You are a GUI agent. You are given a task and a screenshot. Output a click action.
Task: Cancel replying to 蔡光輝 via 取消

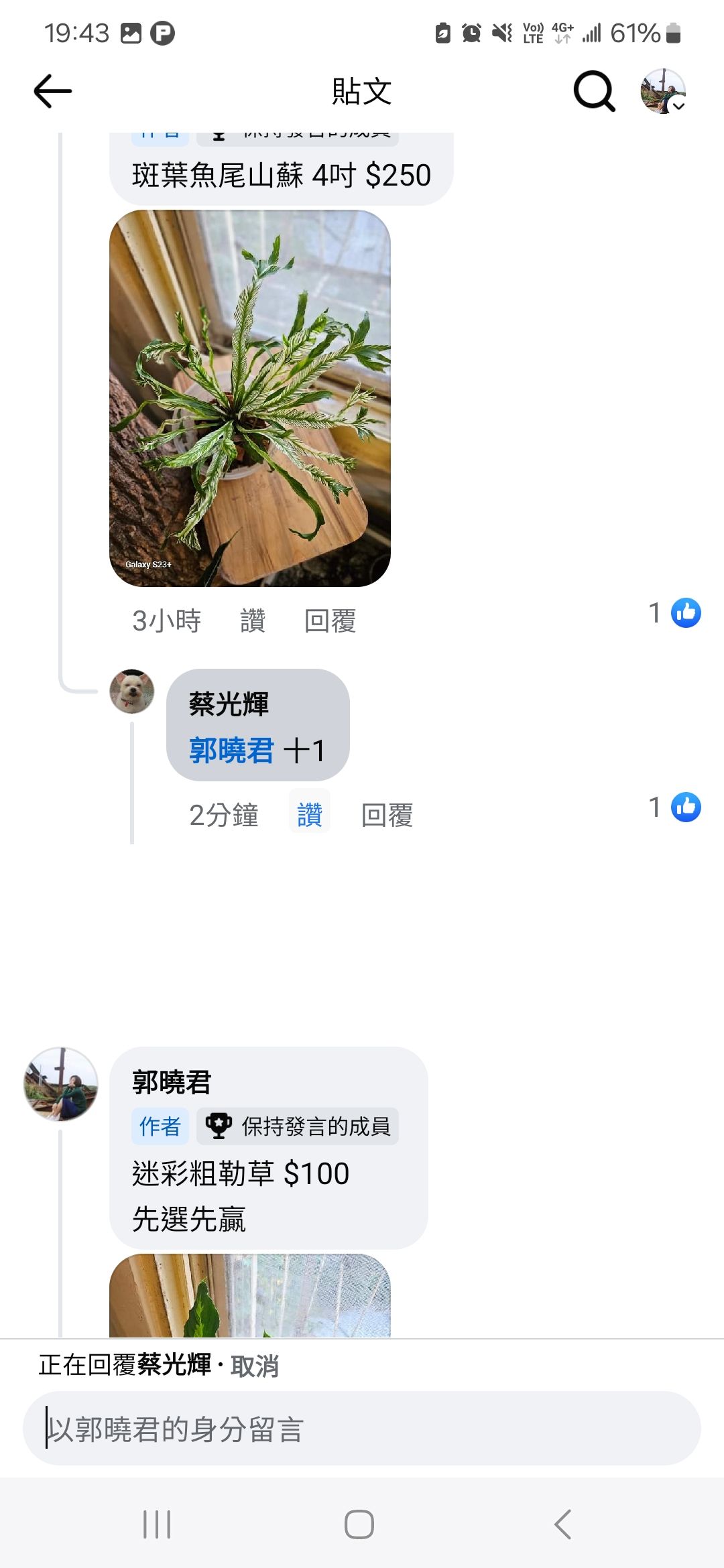click(x=255, y=1366)
